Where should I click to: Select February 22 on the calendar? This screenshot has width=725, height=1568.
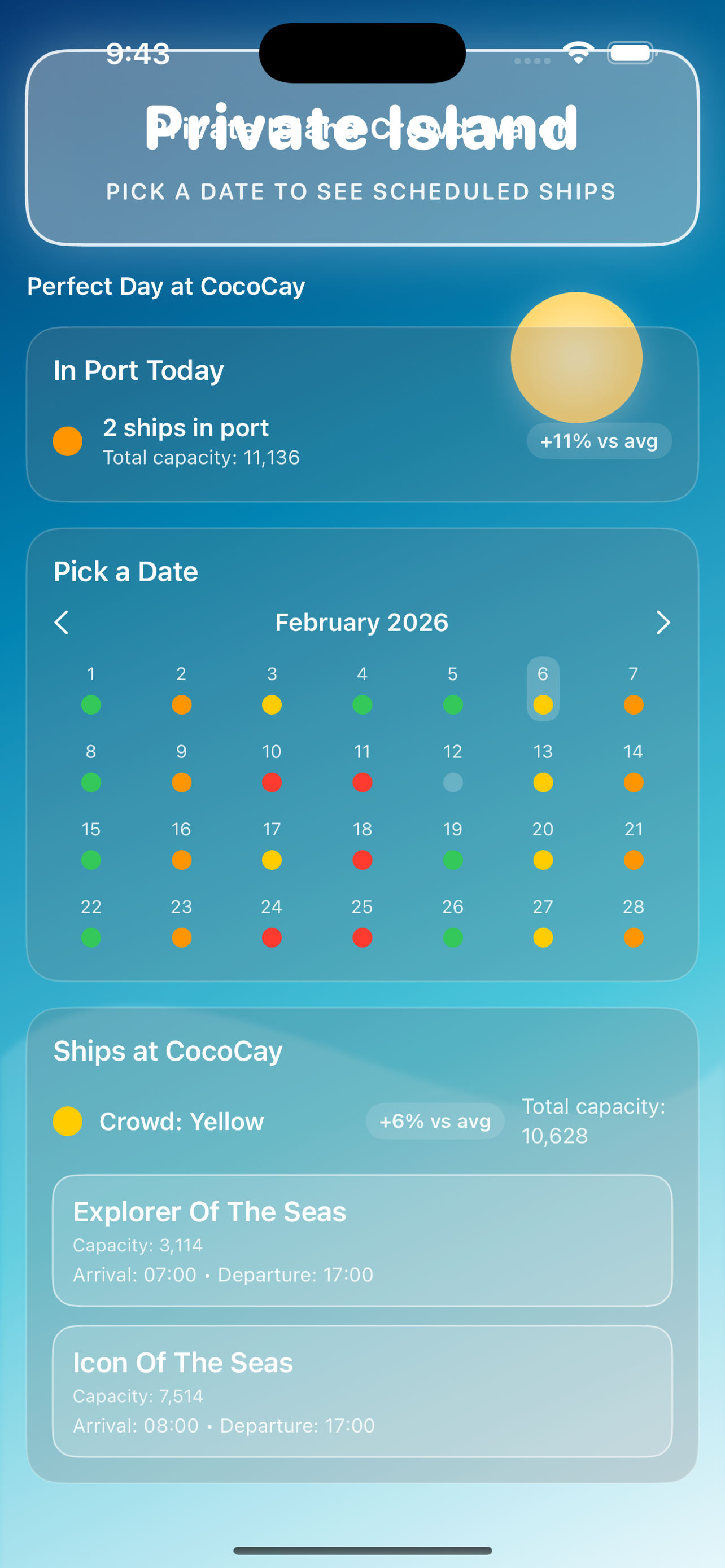[91, 922]
